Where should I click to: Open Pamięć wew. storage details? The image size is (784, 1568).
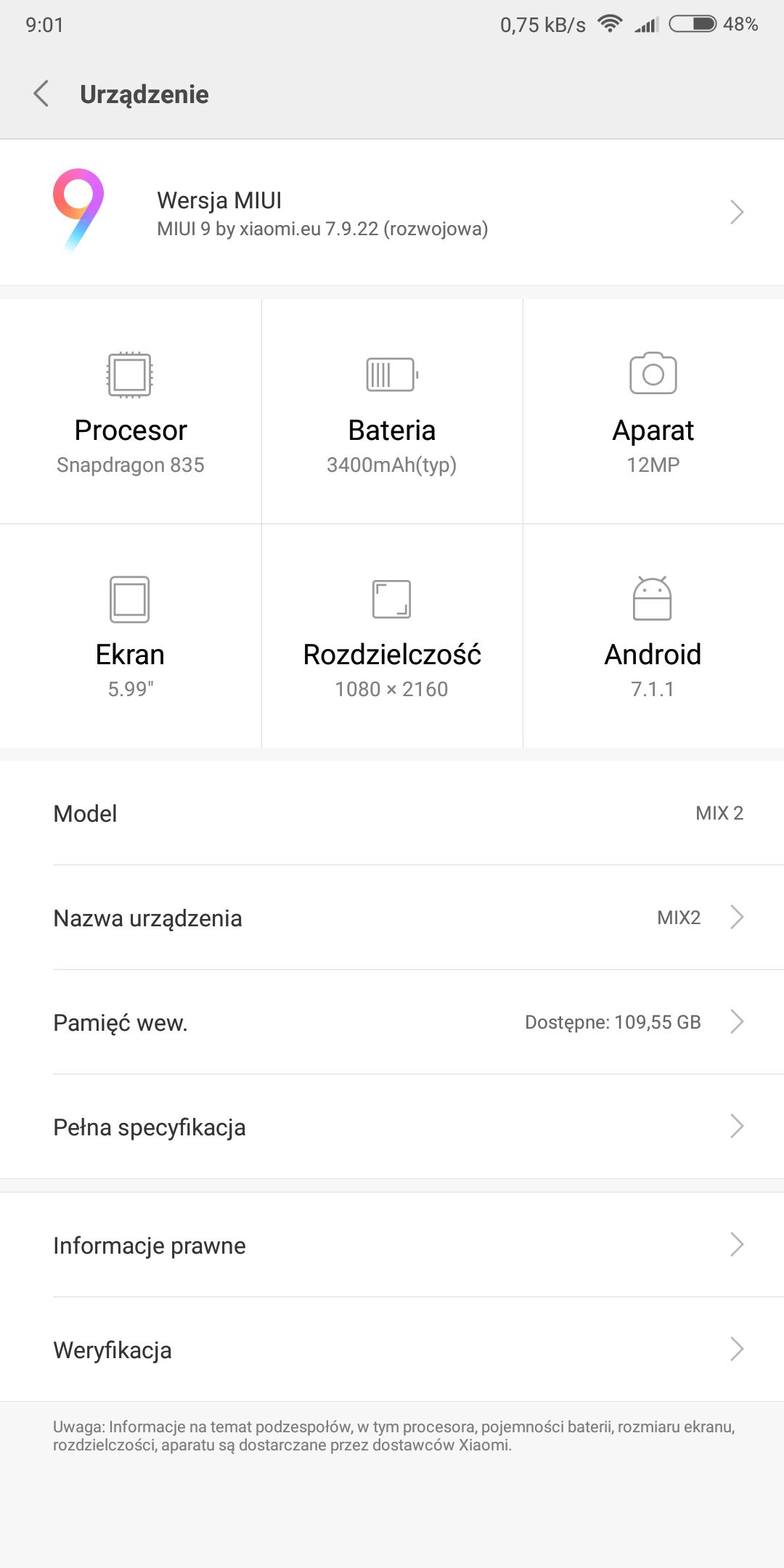pyautogui.click(x=392, y=1022)
